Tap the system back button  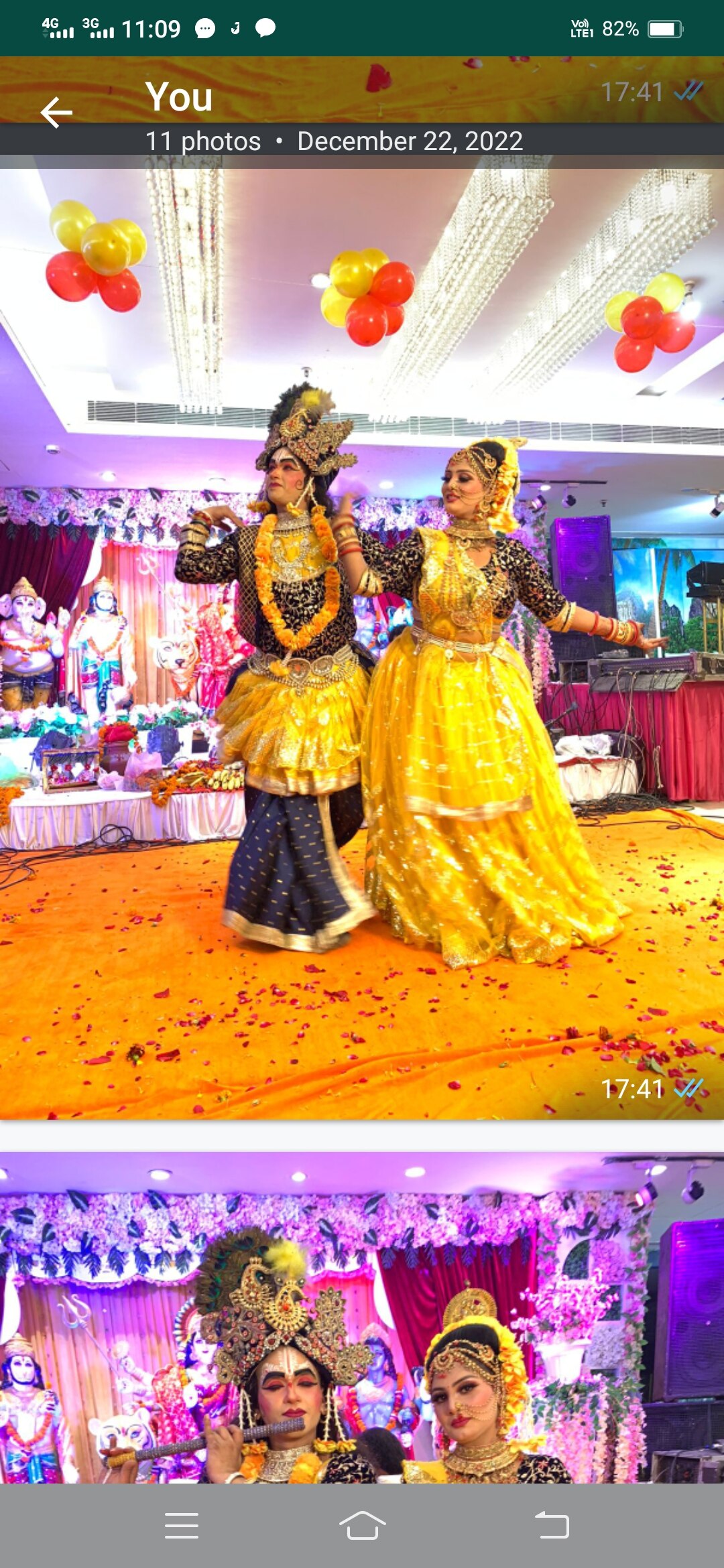pyautogui.click(x=552, y=1526)
